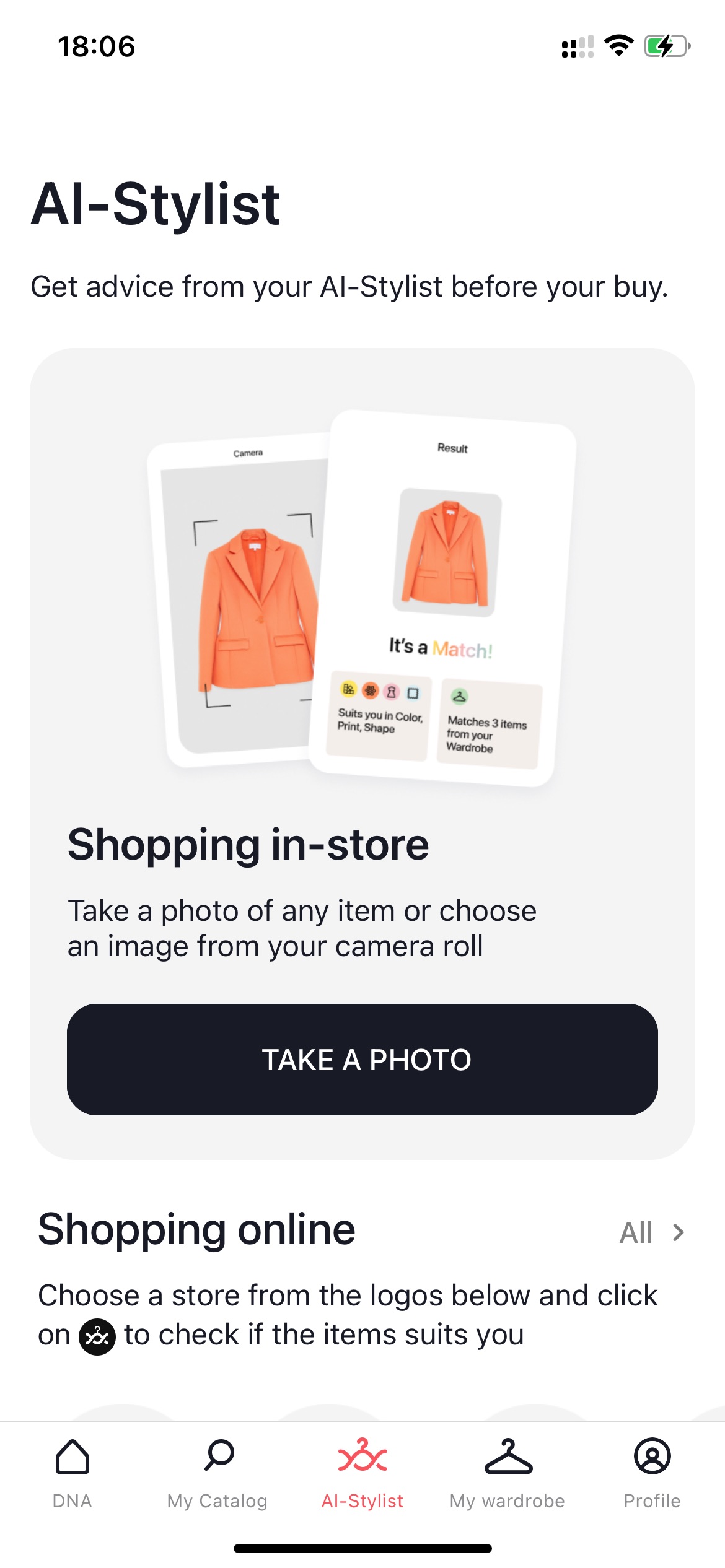The image size is (725, 1568).
Task: Open the Profile tab
Action: pos(652,1474)
